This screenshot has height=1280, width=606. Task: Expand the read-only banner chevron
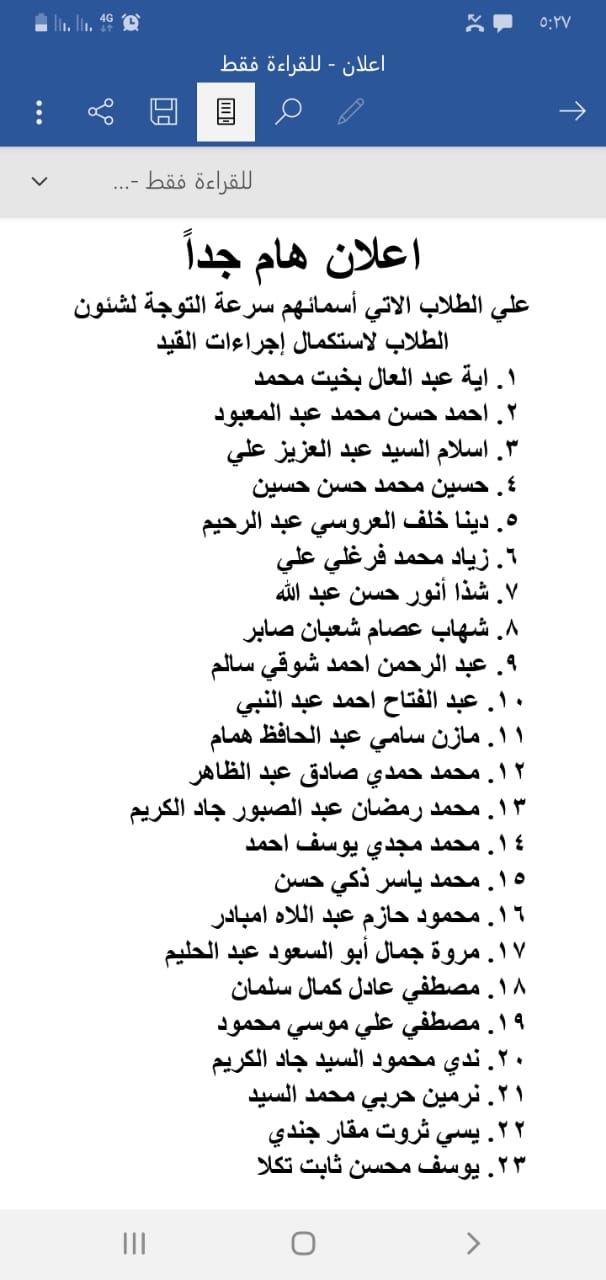click(40, 181)
